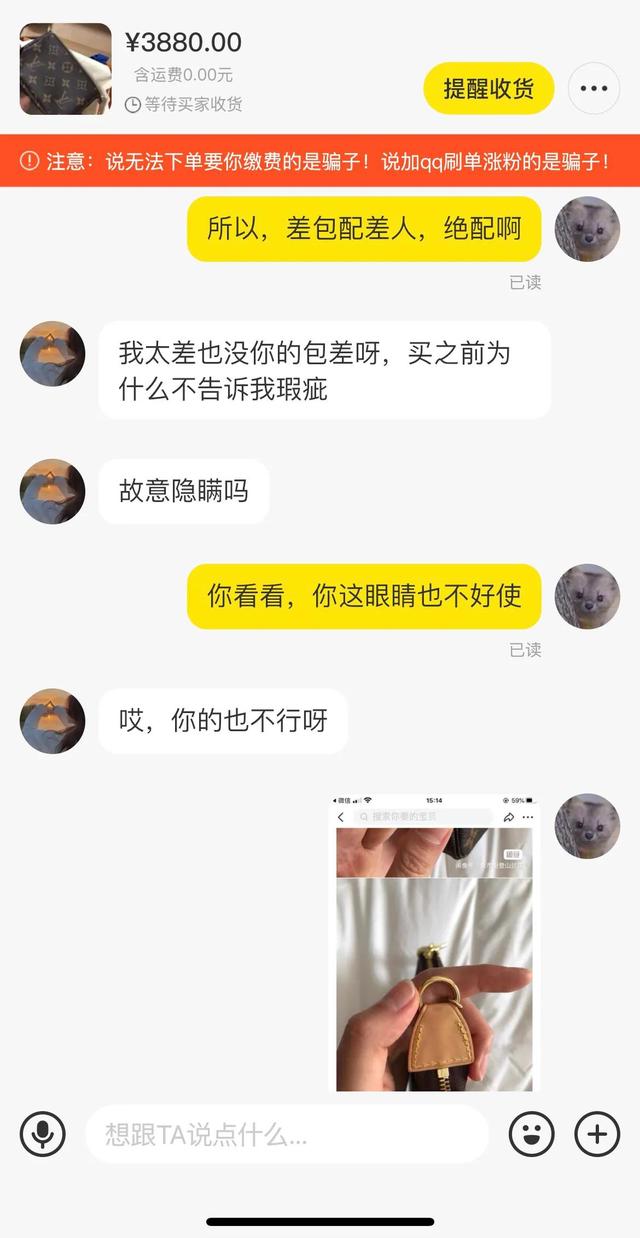Tap the microphone voice input icon
This screenshot has width=640, height=1238.
43,1134
